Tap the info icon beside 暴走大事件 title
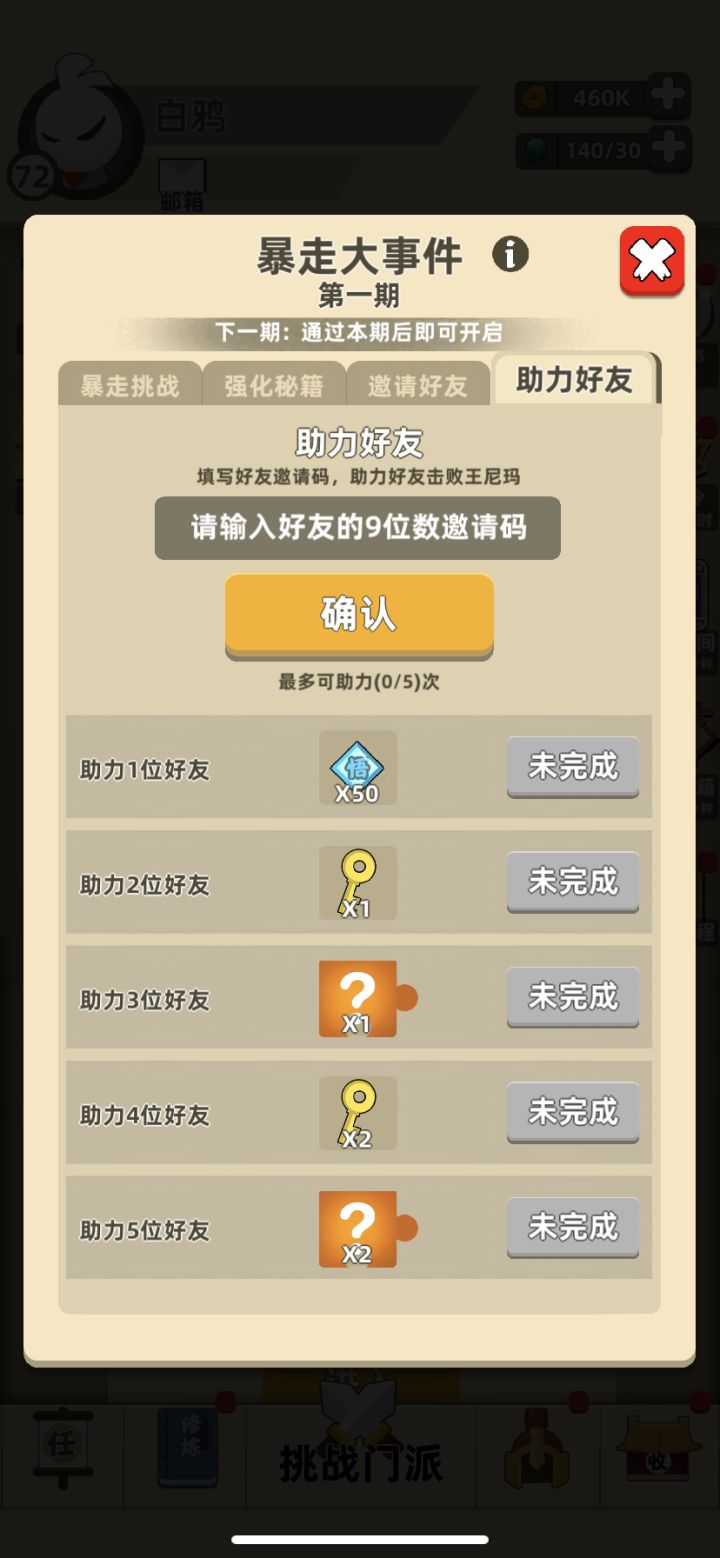 point(513,255)
